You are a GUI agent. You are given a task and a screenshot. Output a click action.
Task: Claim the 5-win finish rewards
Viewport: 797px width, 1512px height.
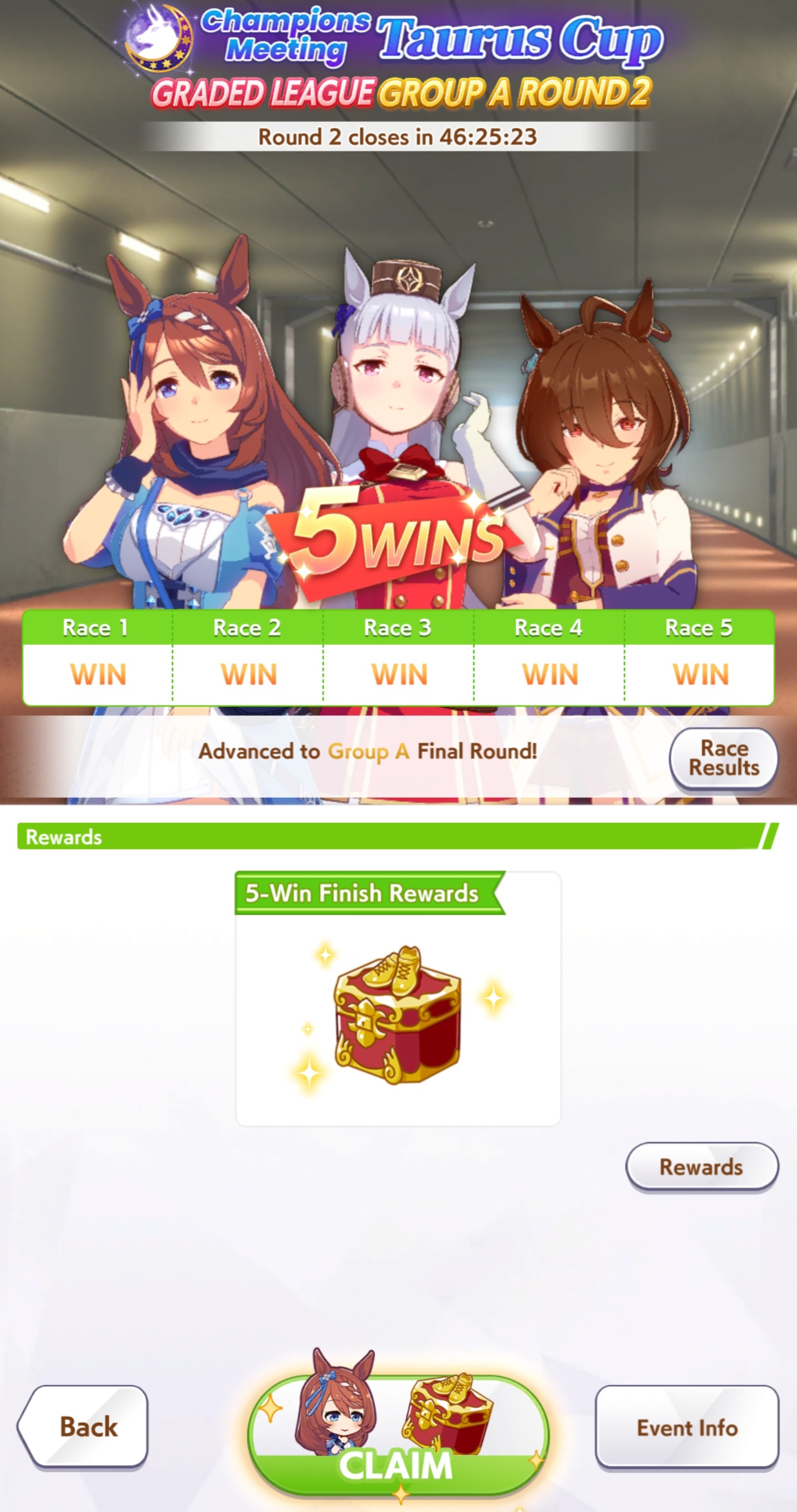[398, 1433]
